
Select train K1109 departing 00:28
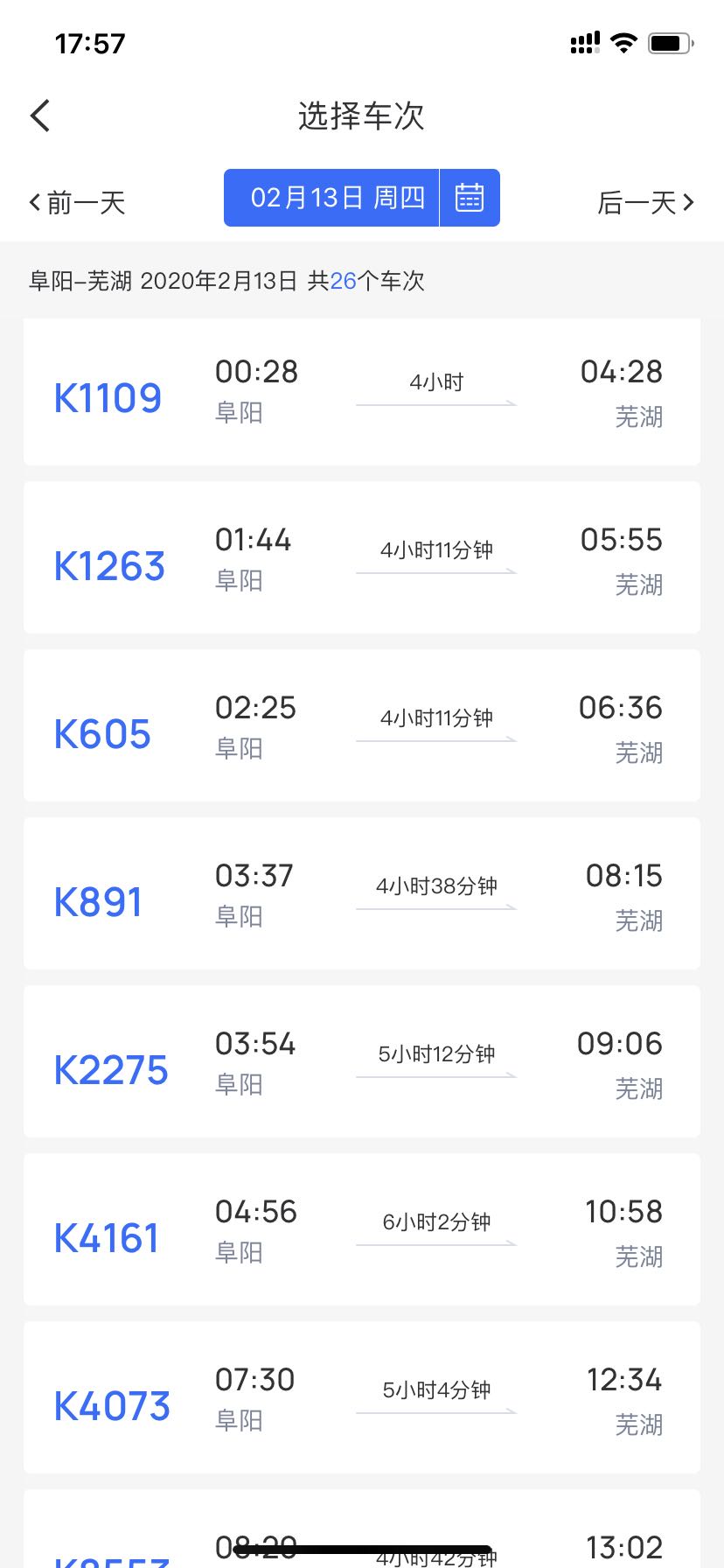(362, 392)
